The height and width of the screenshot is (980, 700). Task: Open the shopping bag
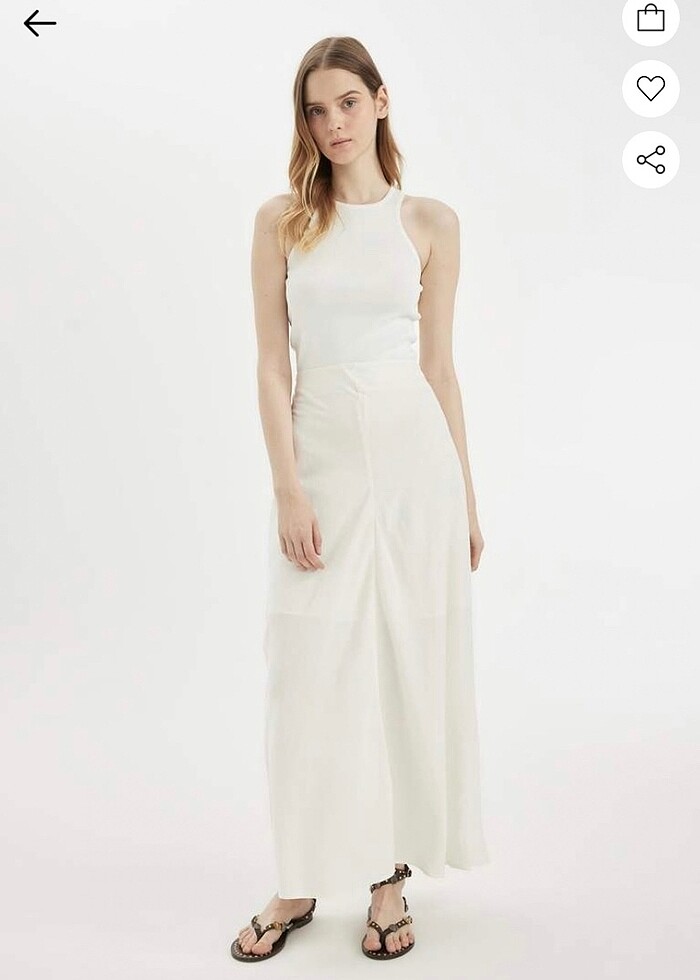click(x=651, y=18)
